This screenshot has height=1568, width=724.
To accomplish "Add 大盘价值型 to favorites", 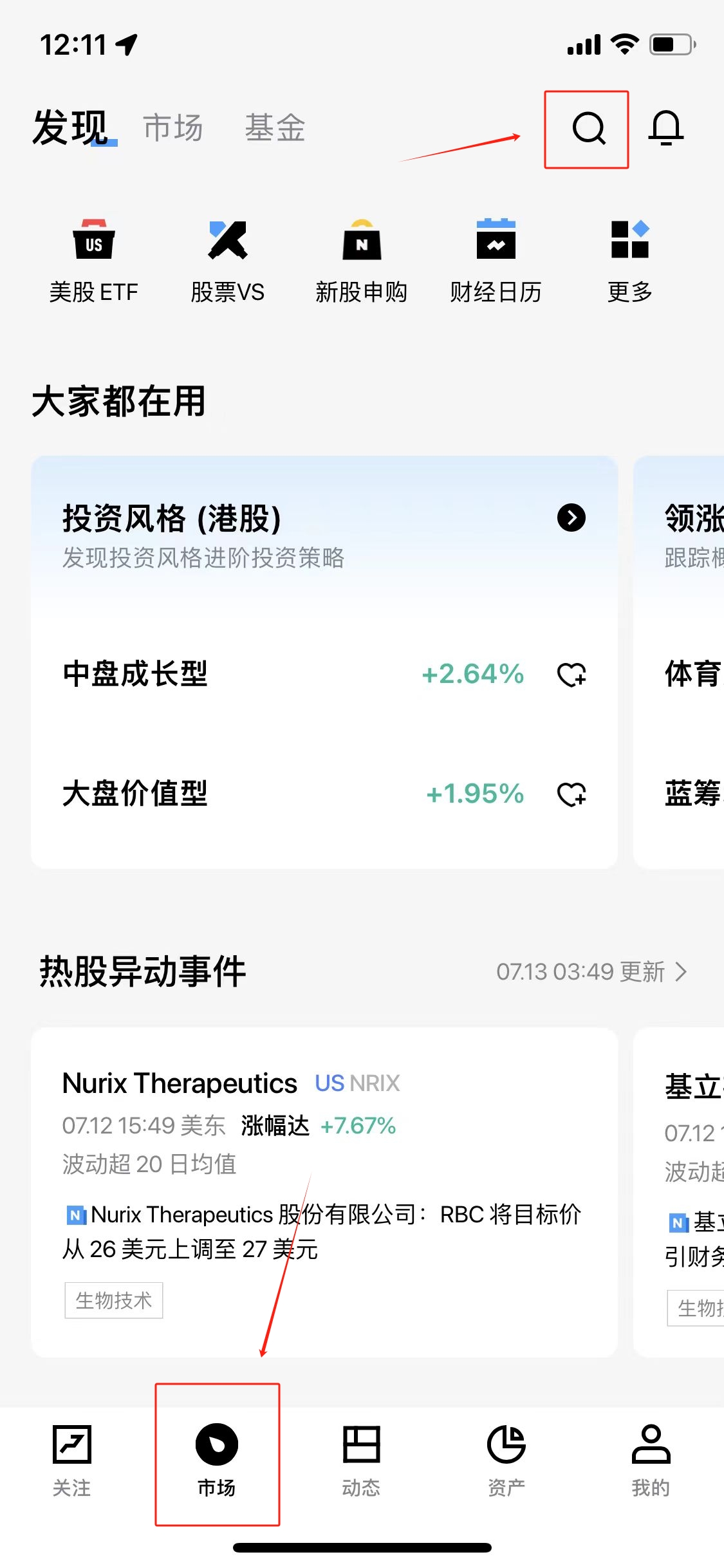I will click(x=571, y=794).
